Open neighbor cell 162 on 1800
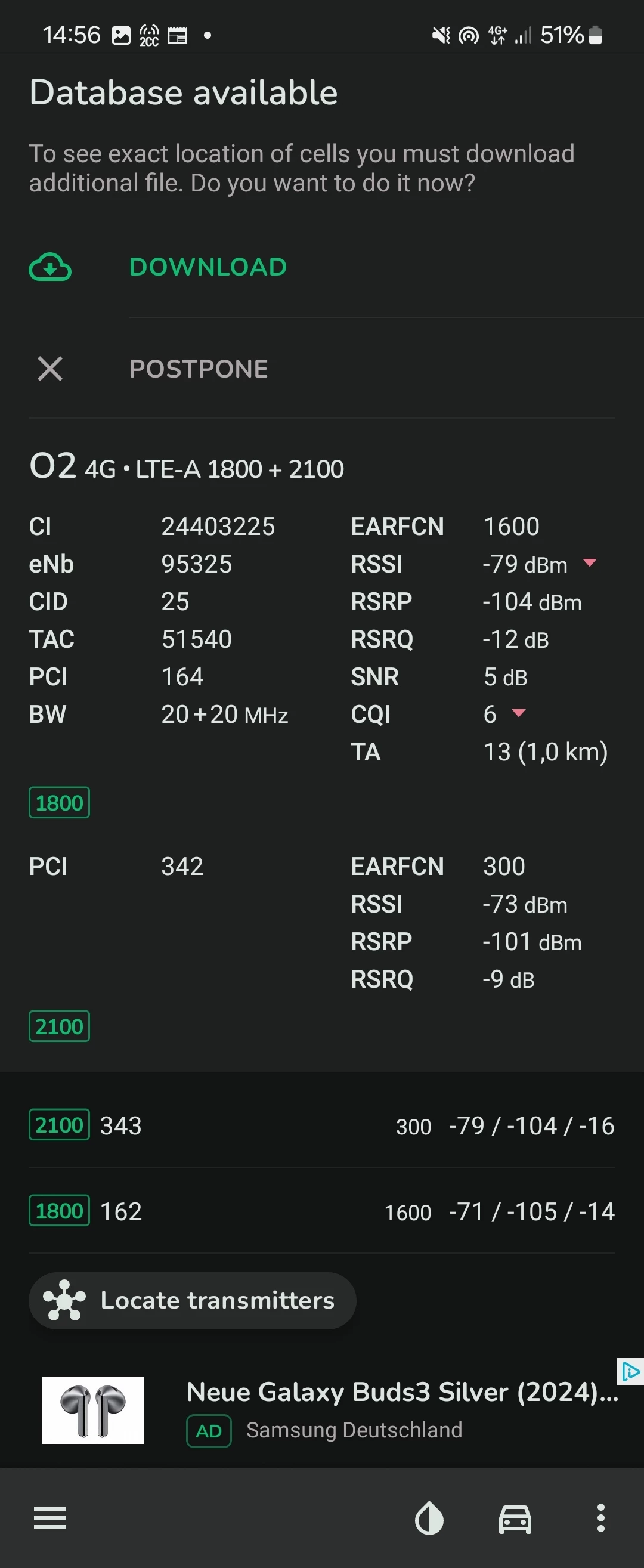The width and height of the screenshot is (644, 1568). 321,1212
